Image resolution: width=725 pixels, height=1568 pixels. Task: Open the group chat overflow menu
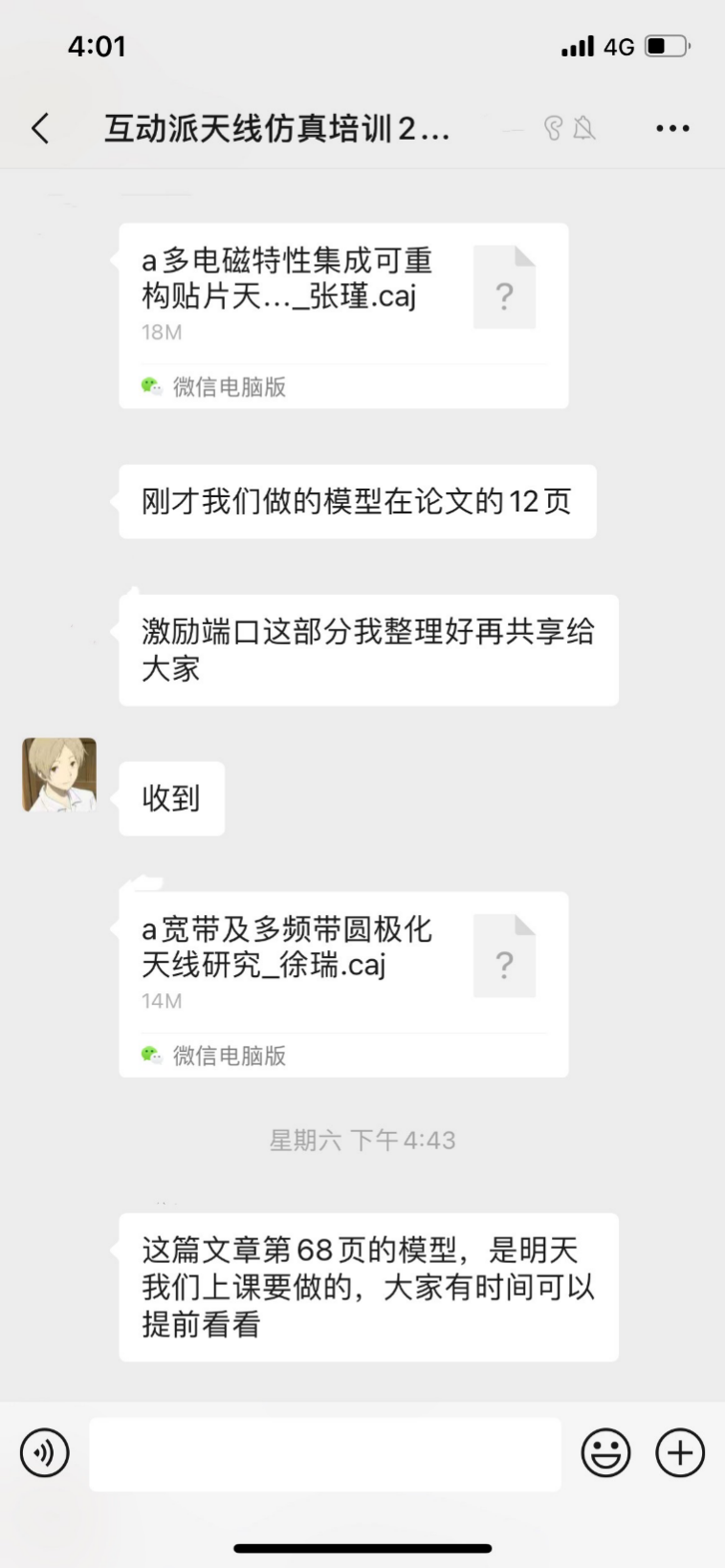click(672, 128)
